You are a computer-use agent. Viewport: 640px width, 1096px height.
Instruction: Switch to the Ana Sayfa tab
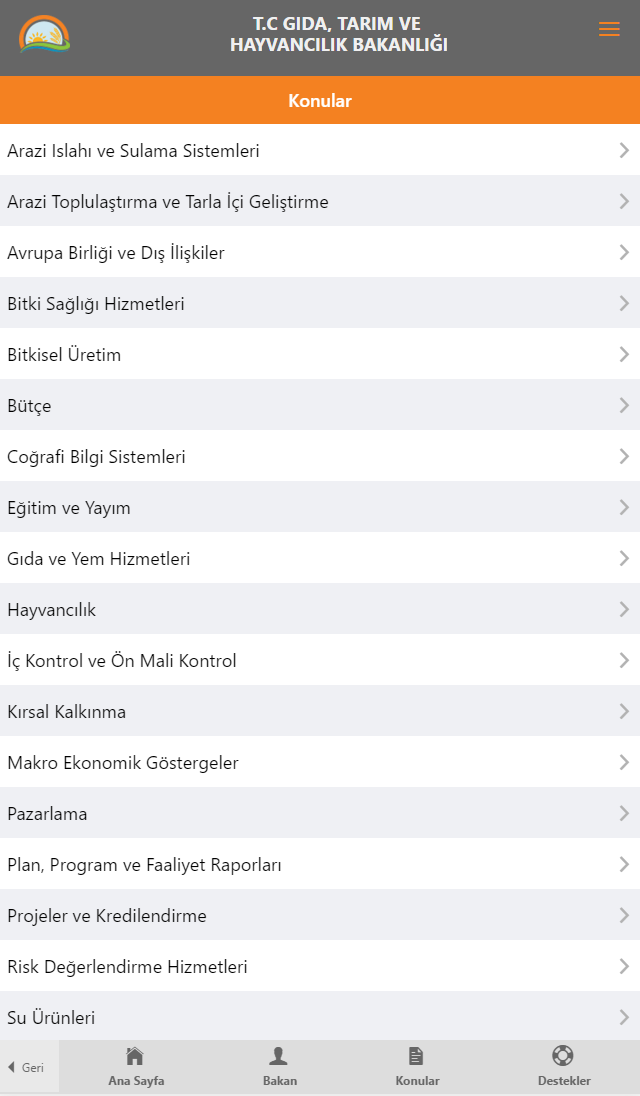tap(136, 1067)
